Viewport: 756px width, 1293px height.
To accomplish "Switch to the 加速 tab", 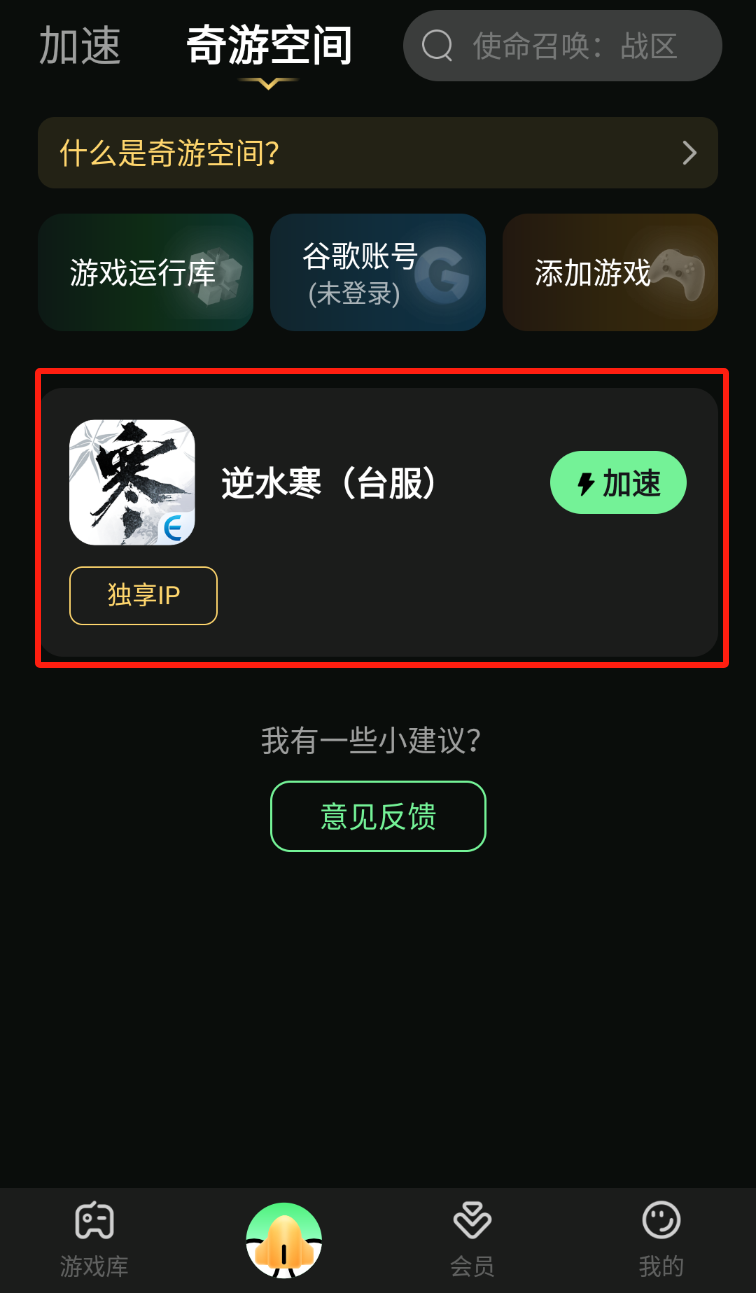I will (80, 46).
